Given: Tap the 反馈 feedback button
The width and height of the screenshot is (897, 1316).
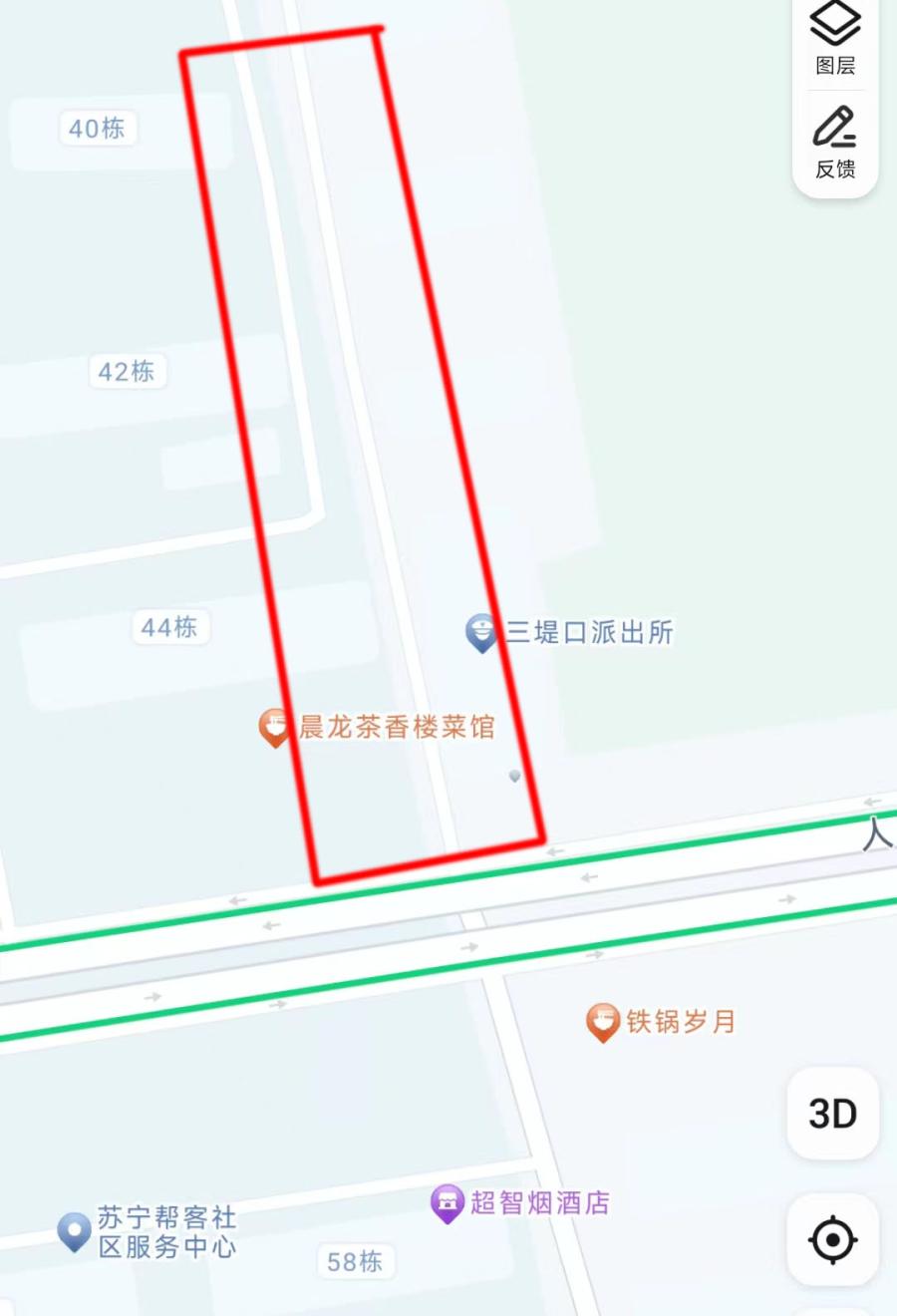Looking at the screenshot, I should [x=835, y=142].
